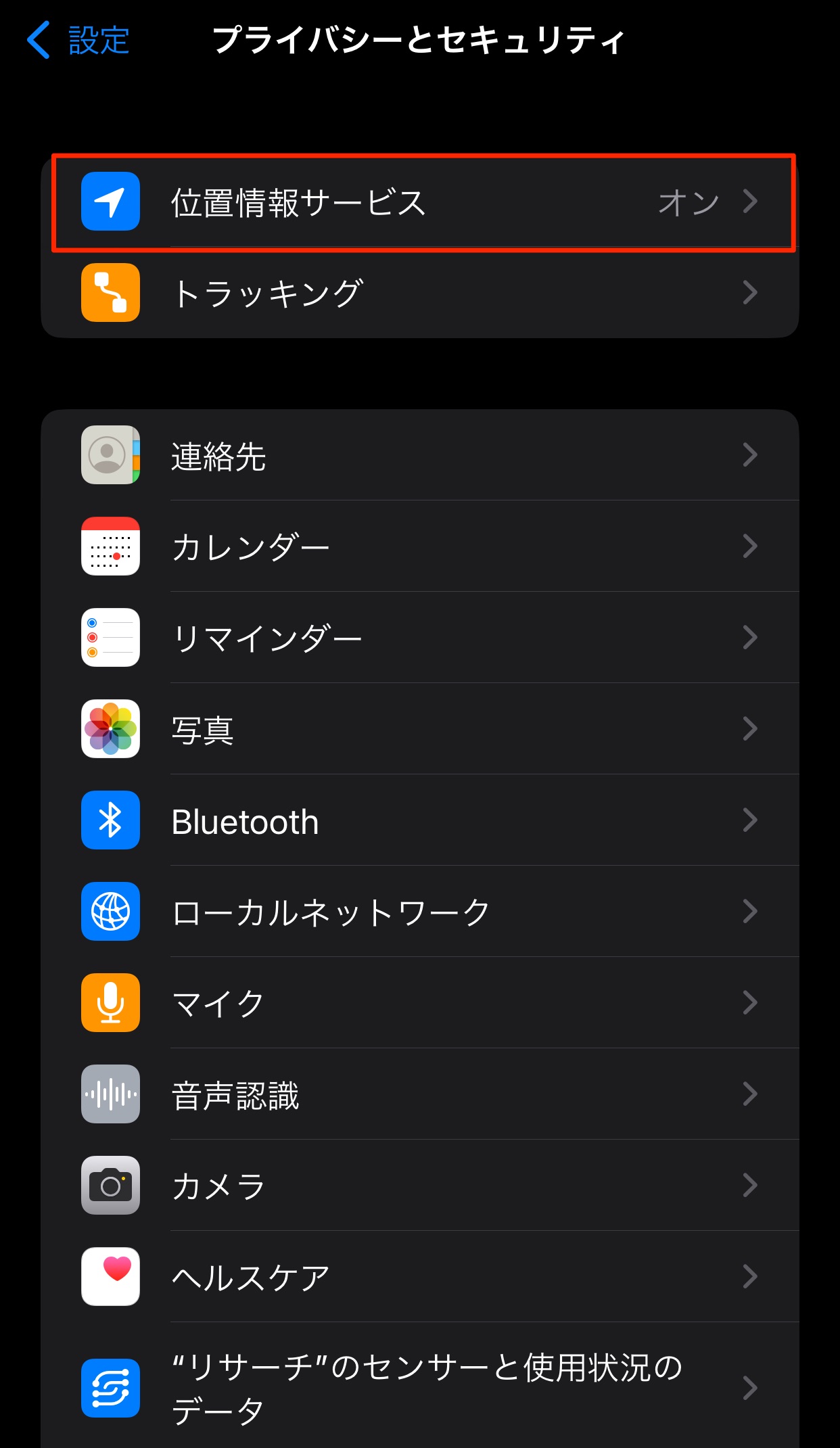Open 連絡先 privacy settings
The image size is (840, 1448).
click(x=419, y=455)
